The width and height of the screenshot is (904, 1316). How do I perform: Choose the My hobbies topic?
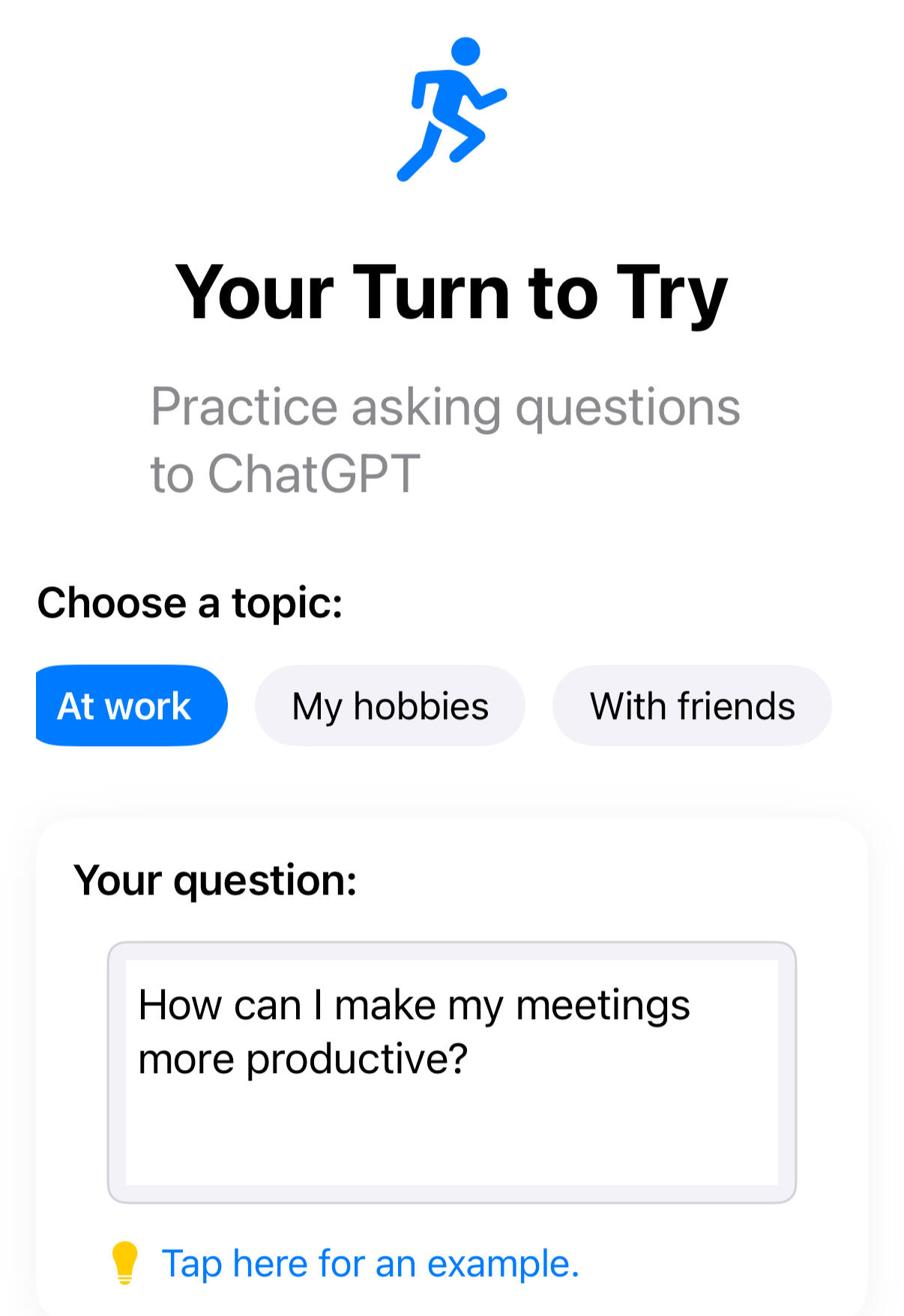[x=390, y=706]
